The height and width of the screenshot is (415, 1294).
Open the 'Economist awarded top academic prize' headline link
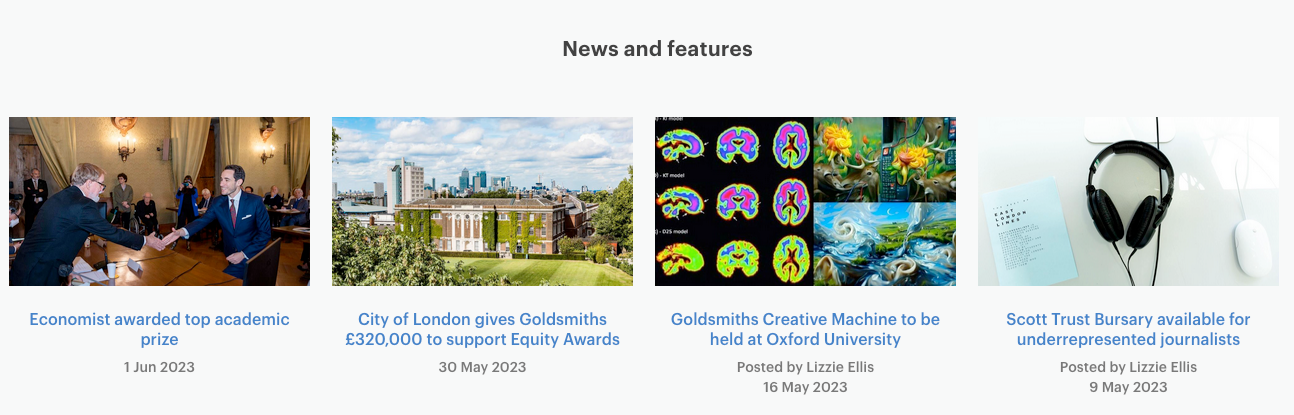click(x=159, y=329)
